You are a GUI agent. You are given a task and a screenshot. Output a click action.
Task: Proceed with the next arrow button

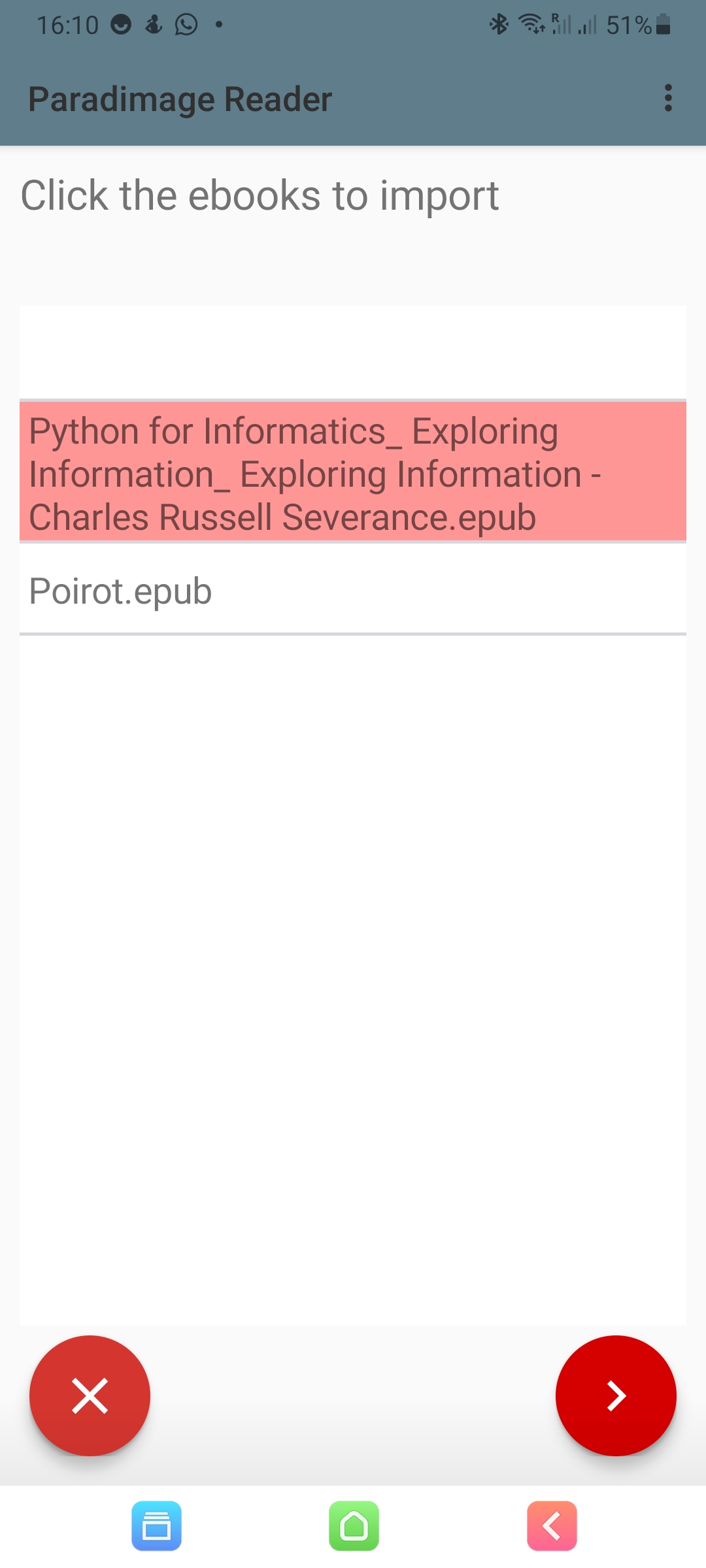click(615, 1395)
